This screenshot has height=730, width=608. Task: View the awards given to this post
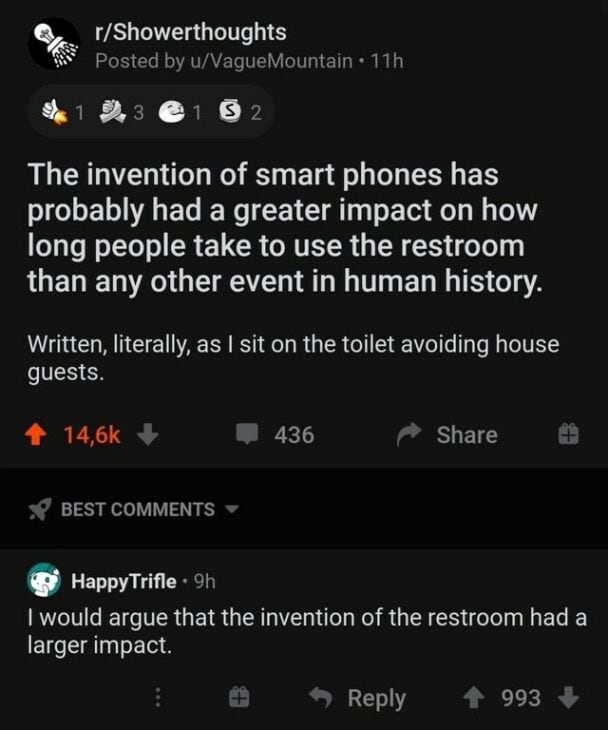[150, 112]
